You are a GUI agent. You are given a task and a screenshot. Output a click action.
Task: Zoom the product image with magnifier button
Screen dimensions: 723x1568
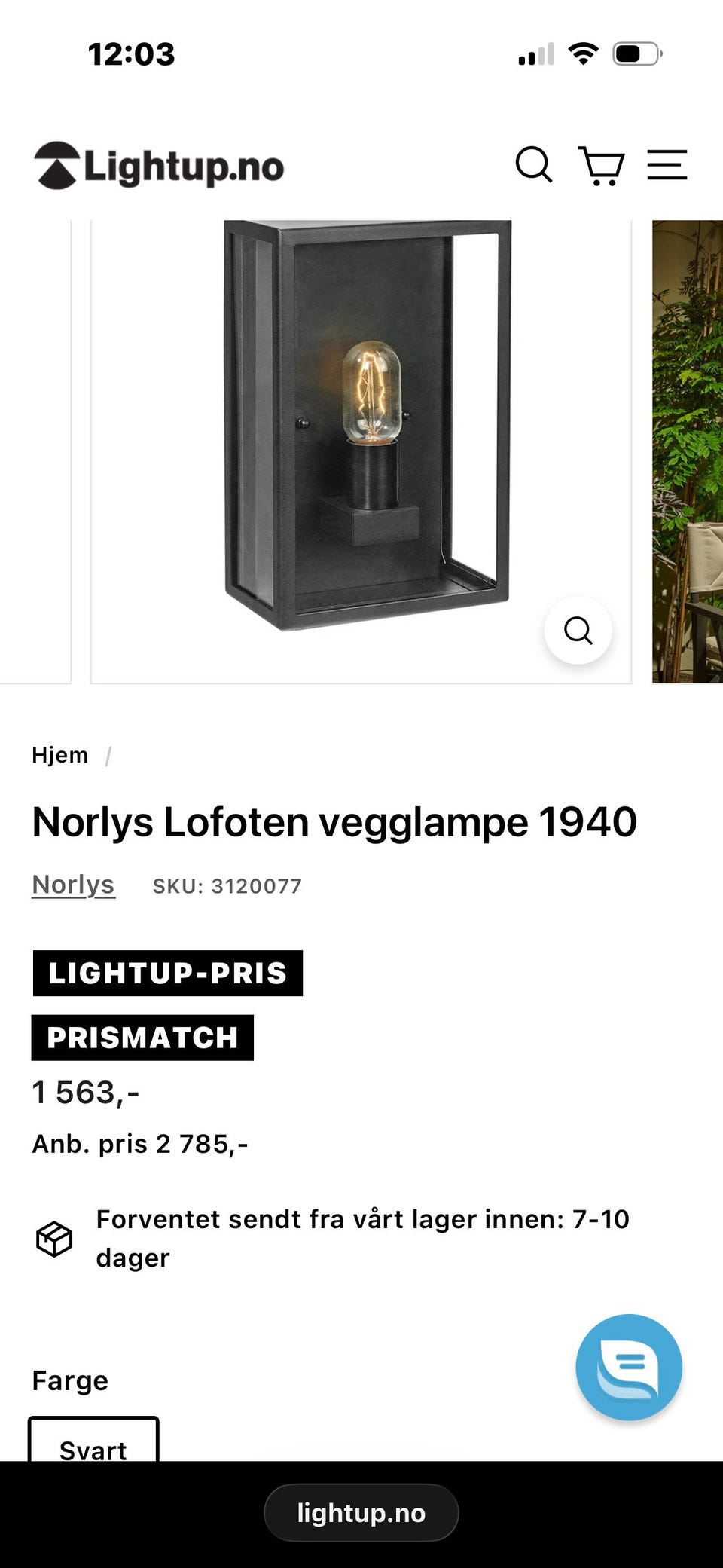coord(578,630)
